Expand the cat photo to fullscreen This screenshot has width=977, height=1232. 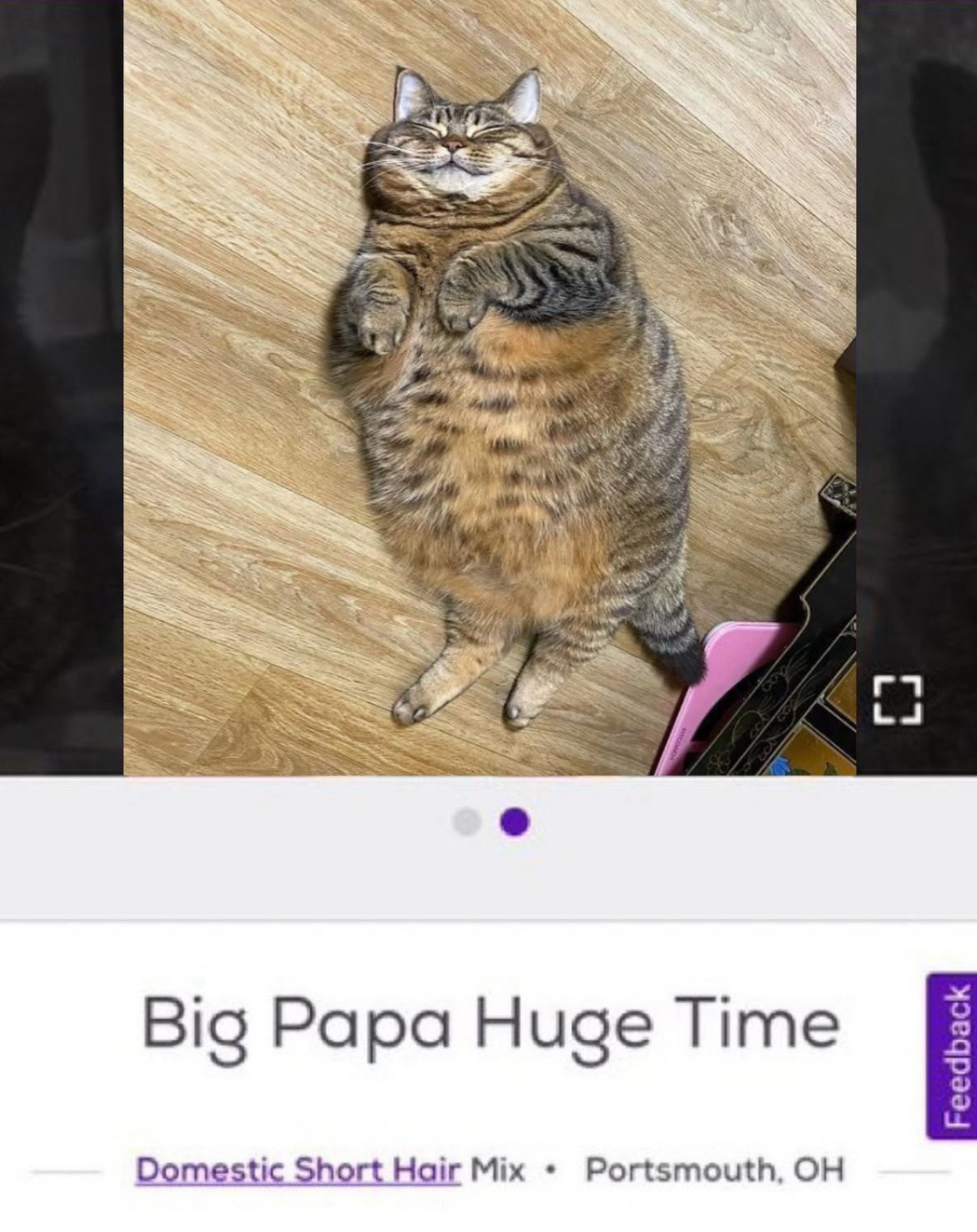[898, 699]
